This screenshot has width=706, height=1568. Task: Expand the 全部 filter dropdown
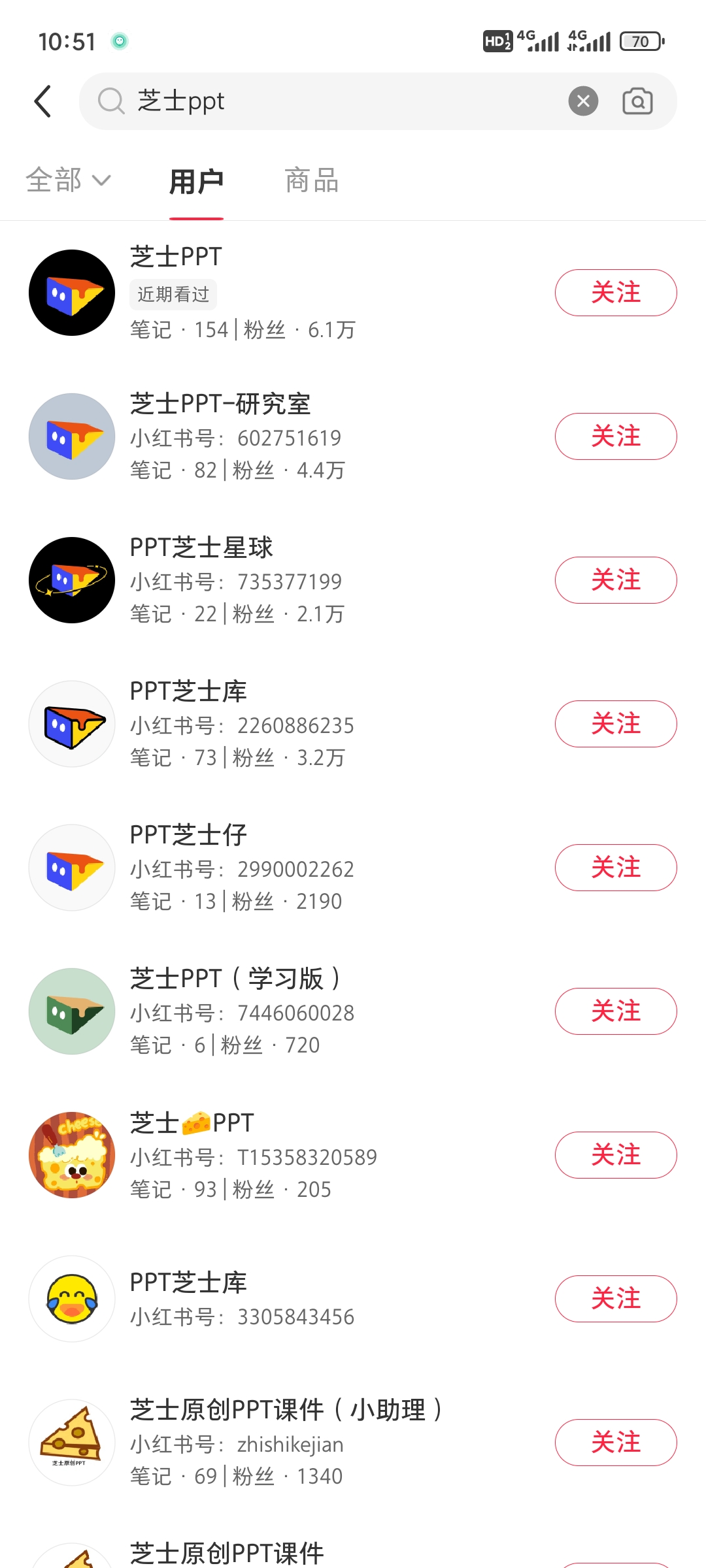[x=67, y=180]
